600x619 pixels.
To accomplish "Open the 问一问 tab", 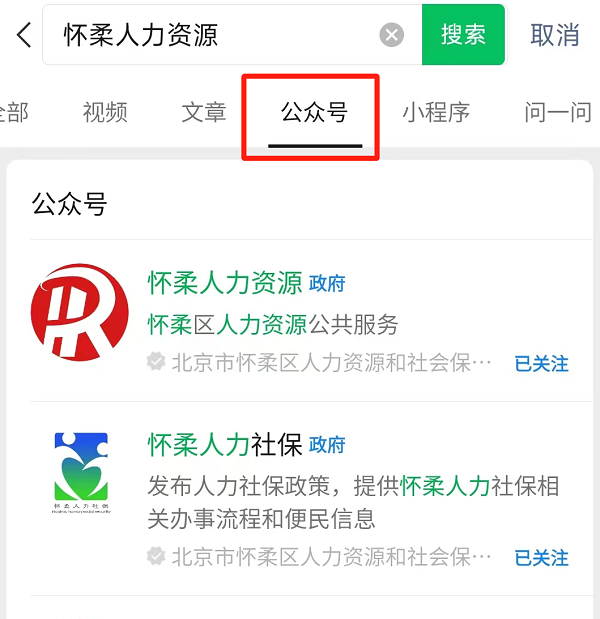I will tap(557, 112).
